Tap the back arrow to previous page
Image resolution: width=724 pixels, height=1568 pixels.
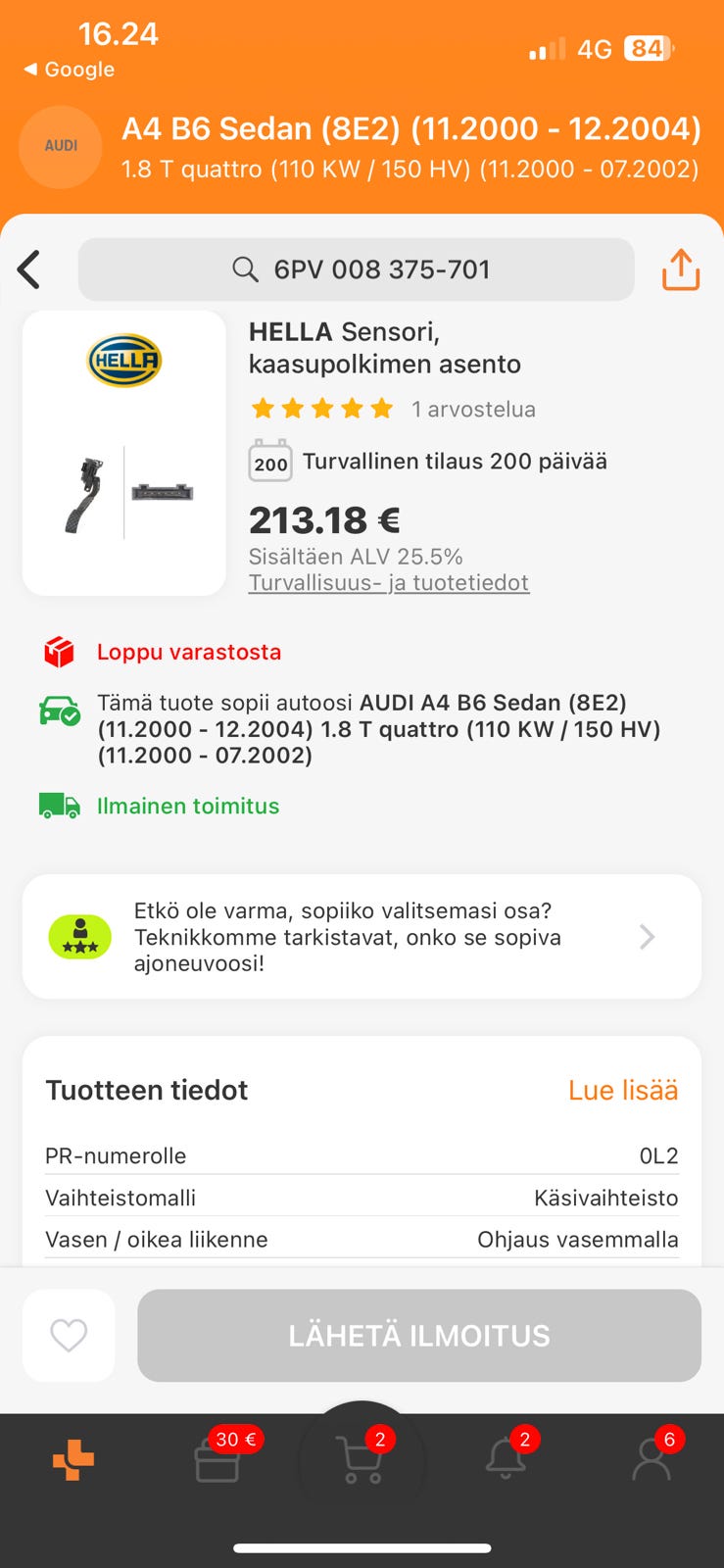pyautogui.click(x=28, y=269)
